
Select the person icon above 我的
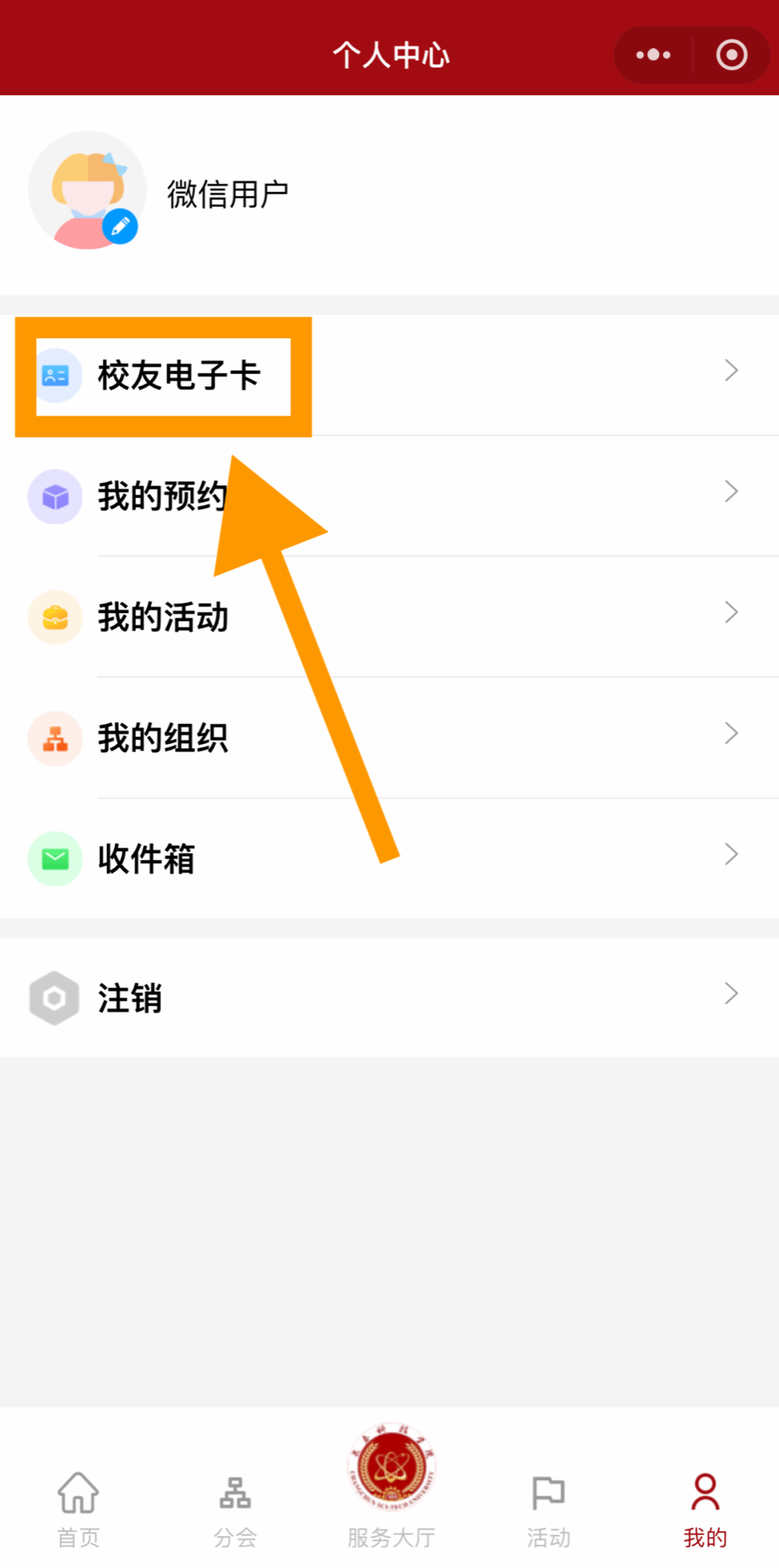(704, 1490)
